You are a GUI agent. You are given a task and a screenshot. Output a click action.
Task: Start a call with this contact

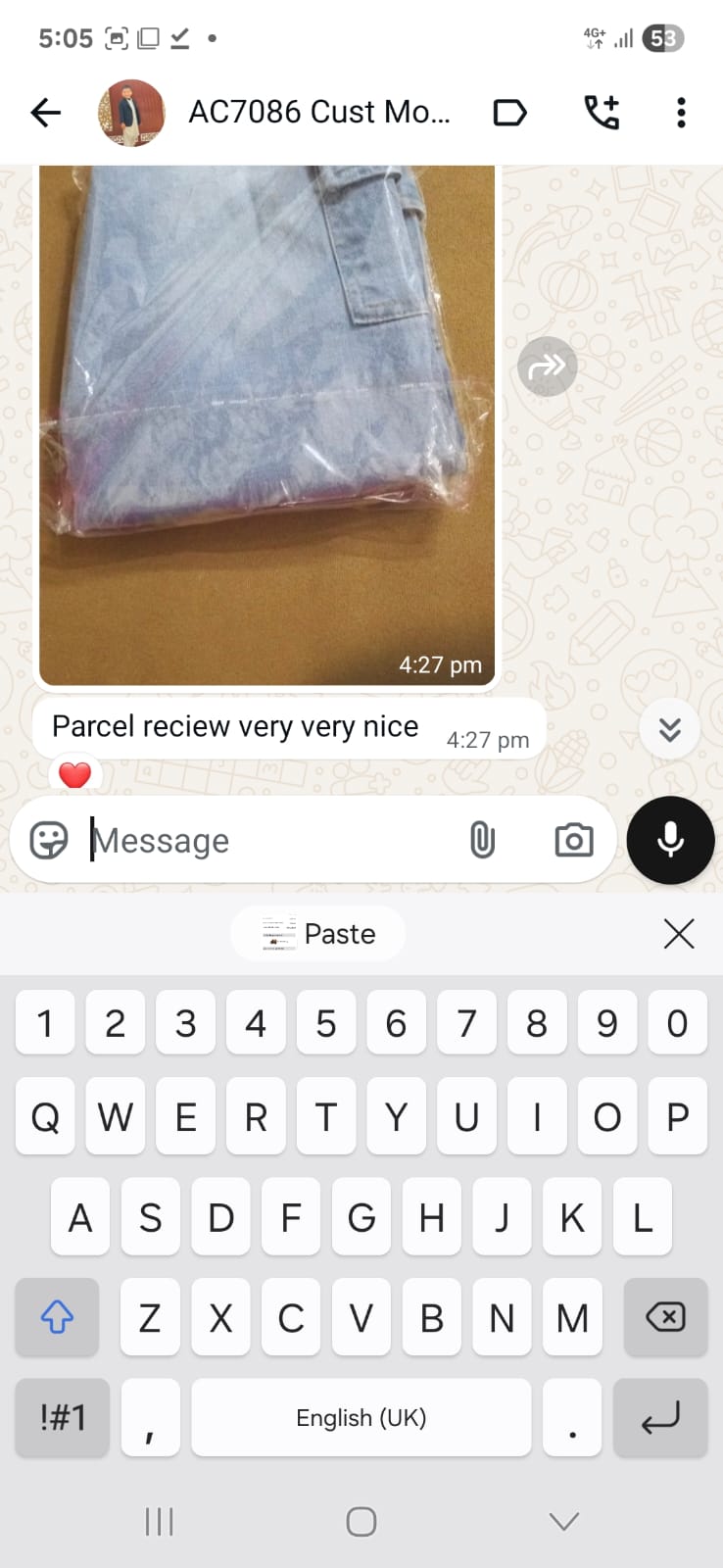click(602, 113)
